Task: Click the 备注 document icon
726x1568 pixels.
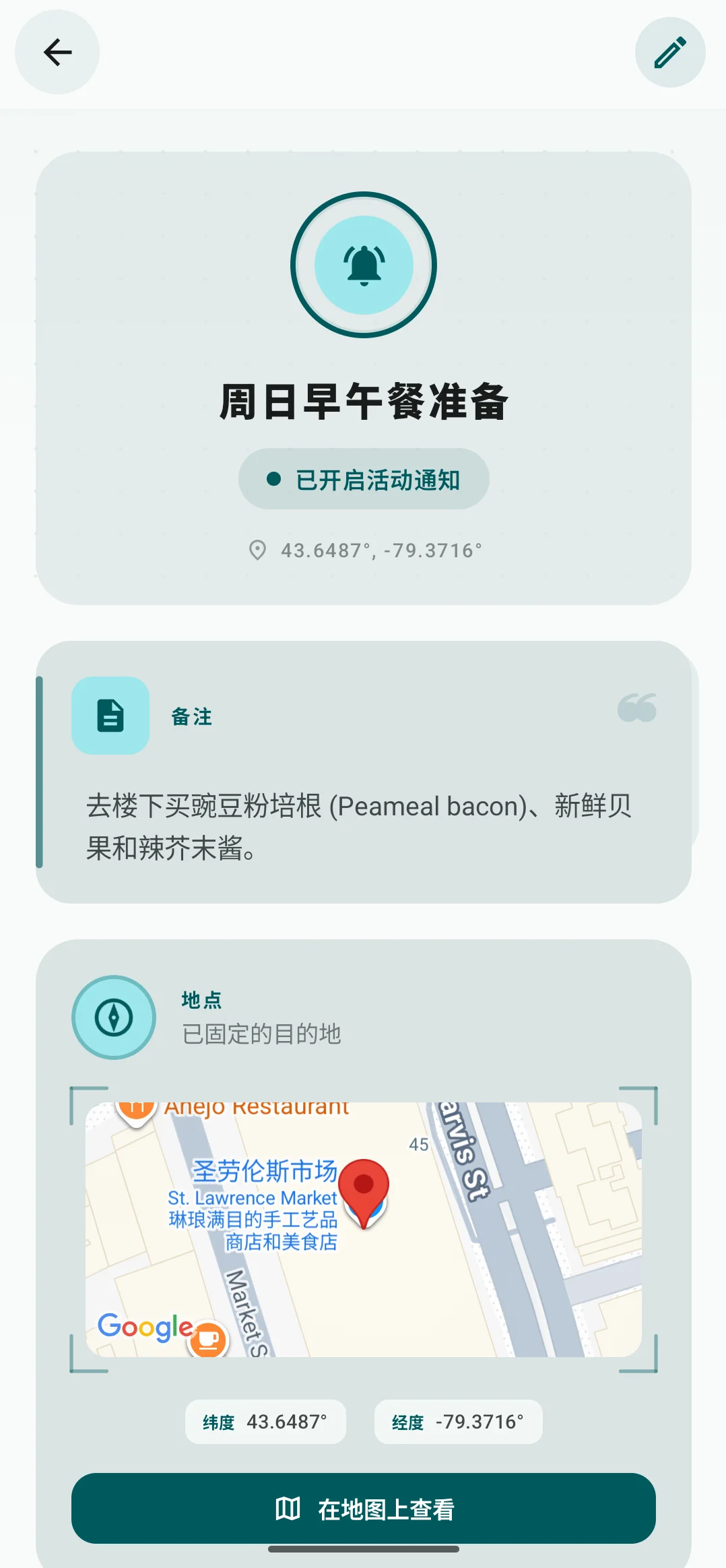Action: pyautogui.click(x=110, y=716)
